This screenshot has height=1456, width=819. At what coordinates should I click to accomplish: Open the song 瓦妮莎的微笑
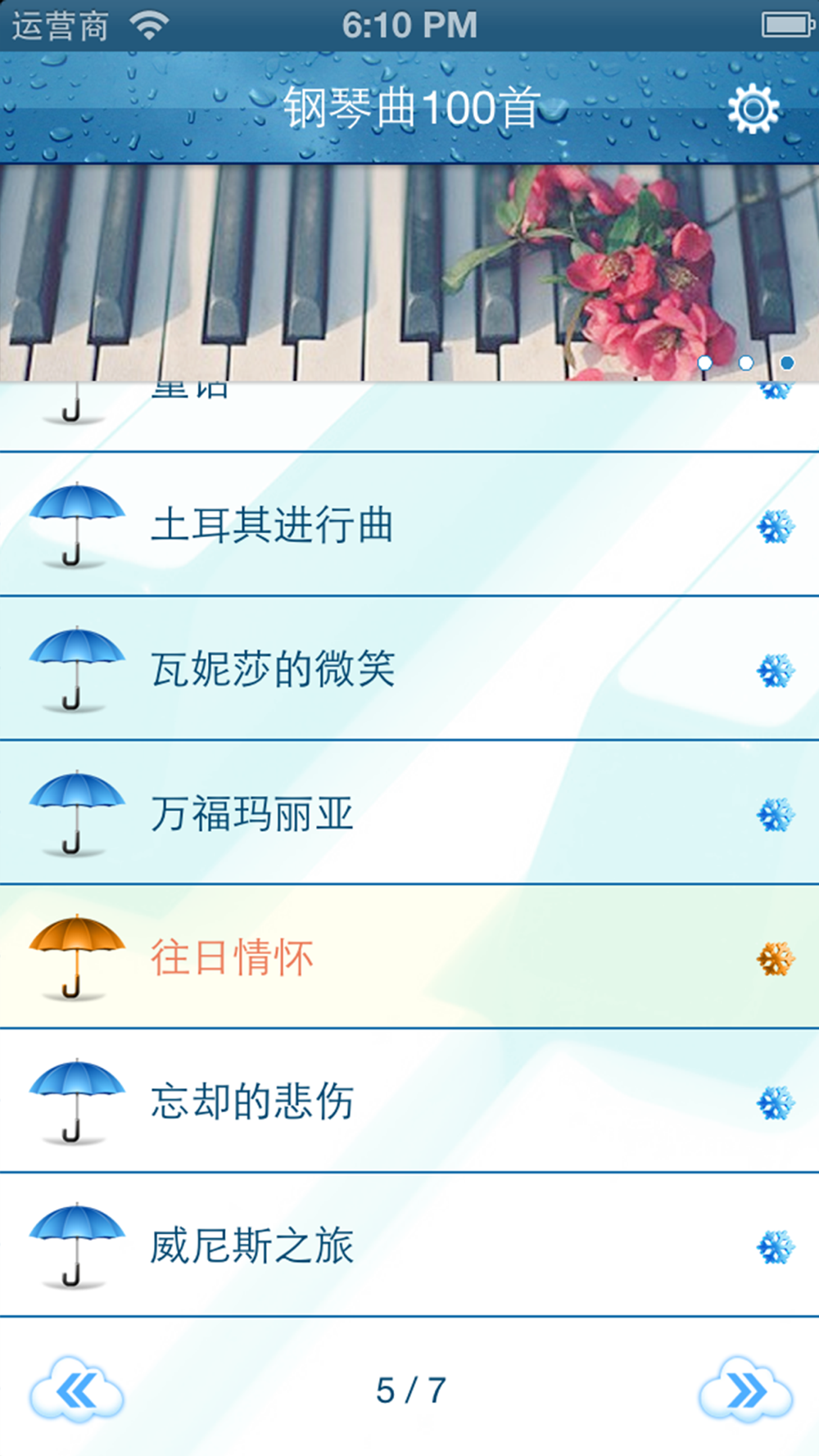[x=409, y=668]
